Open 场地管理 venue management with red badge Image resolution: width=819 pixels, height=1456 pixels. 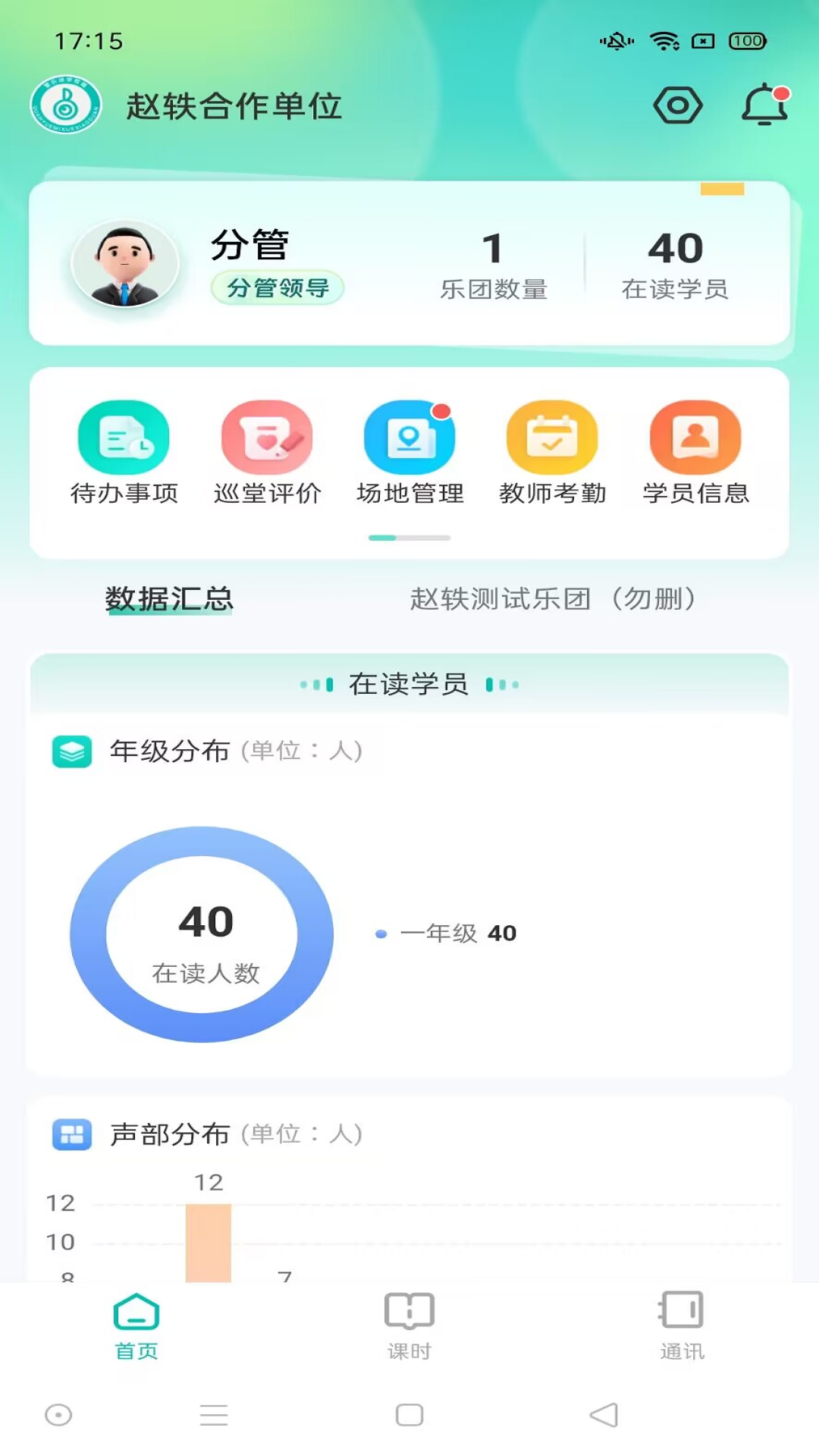click(409, 438)
